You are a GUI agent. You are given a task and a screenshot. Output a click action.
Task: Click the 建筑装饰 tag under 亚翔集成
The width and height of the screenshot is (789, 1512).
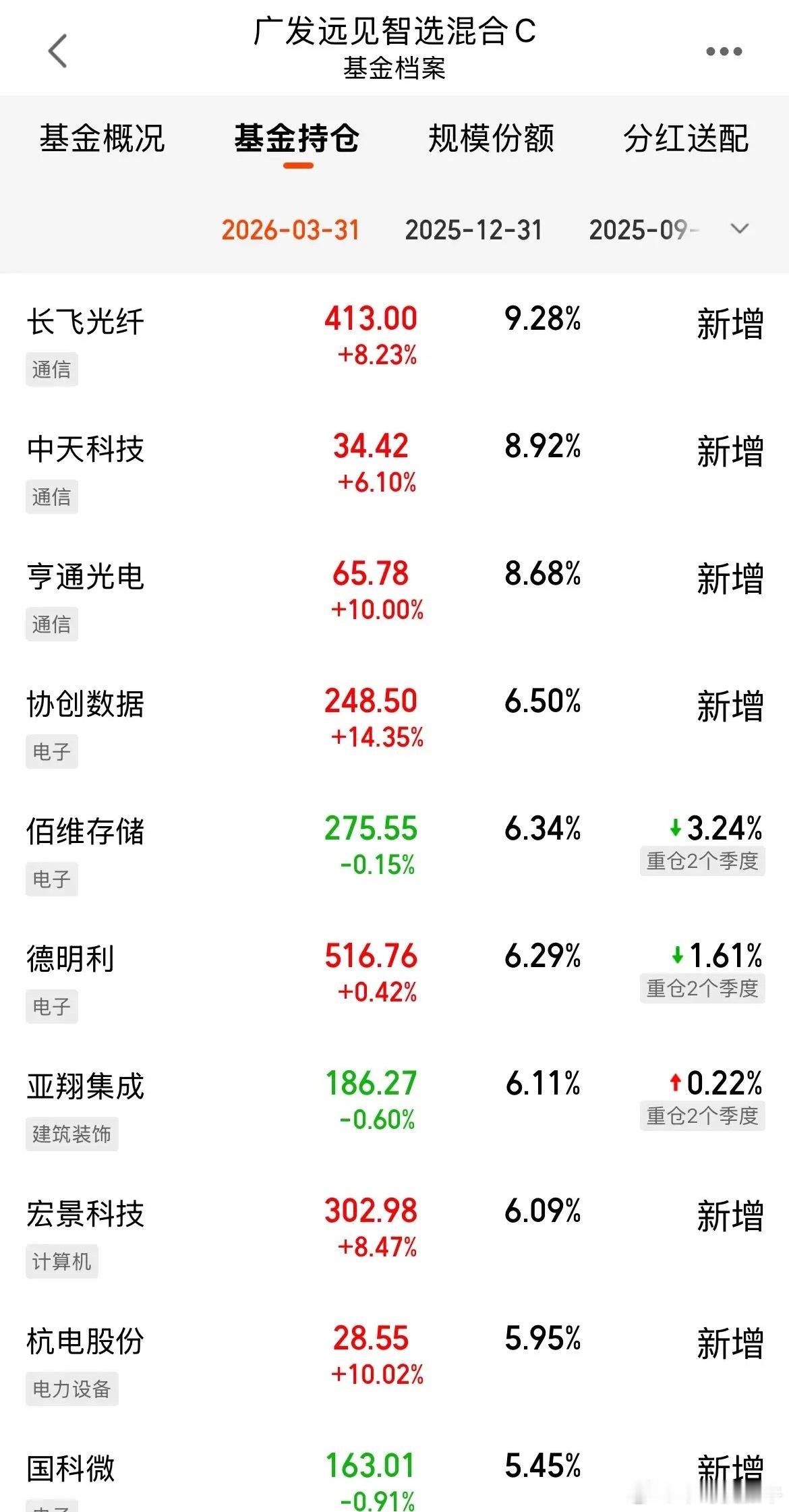72,1135
